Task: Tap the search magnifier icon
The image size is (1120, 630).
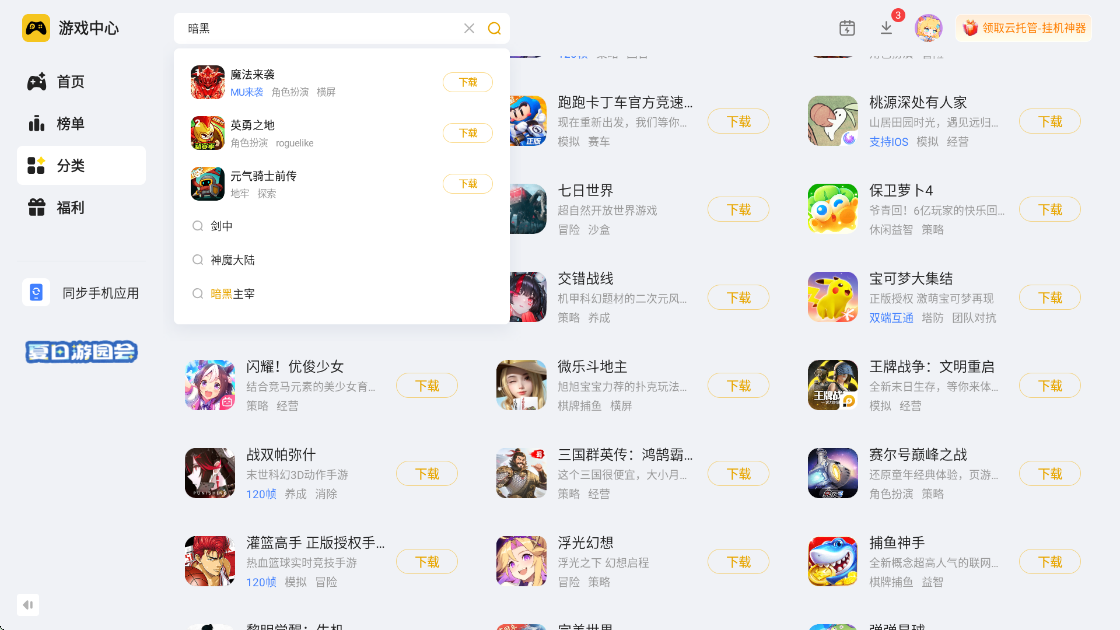Action: (x=494, y=28)
